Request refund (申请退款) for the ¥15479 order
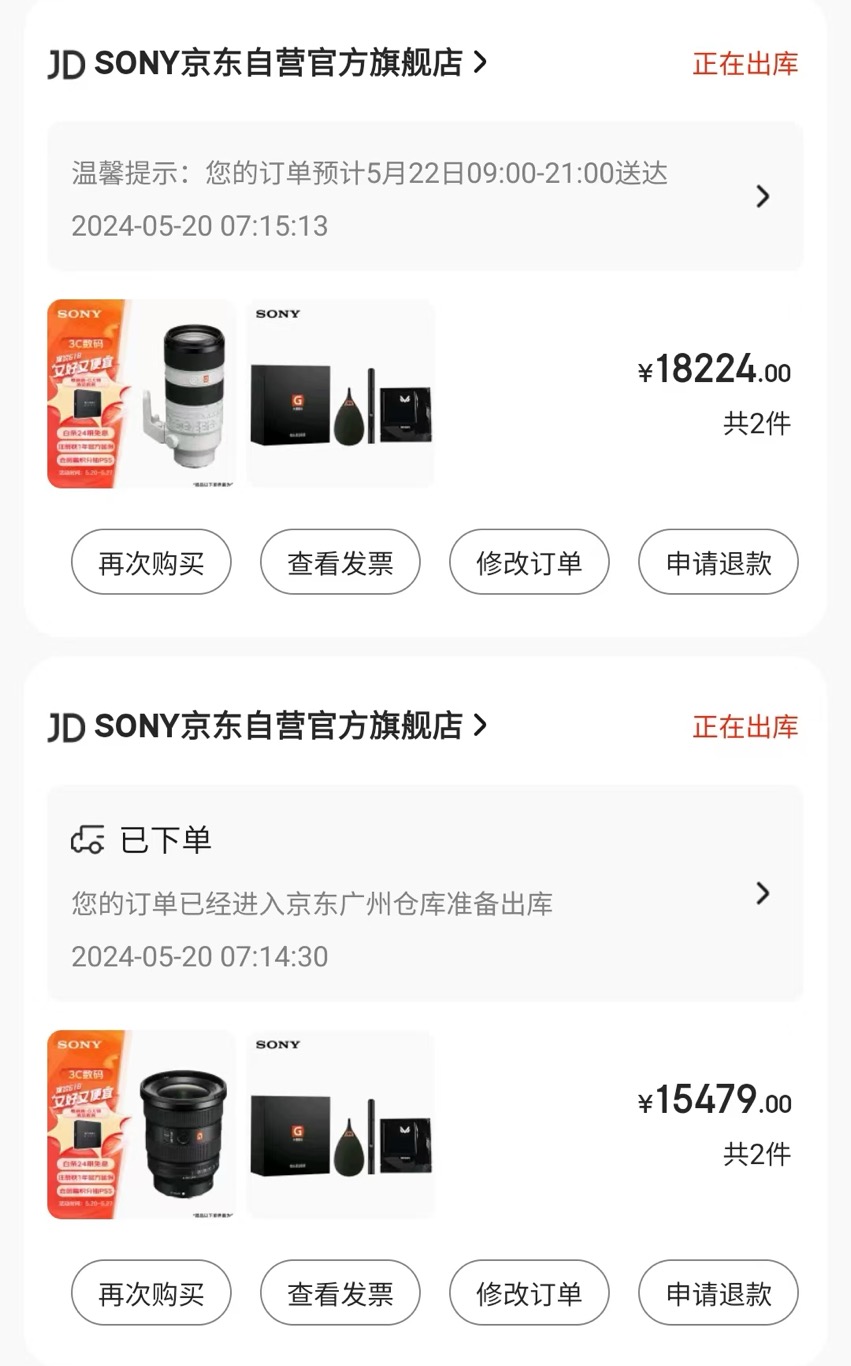 pyautogui.click(x=718, y=1293)
